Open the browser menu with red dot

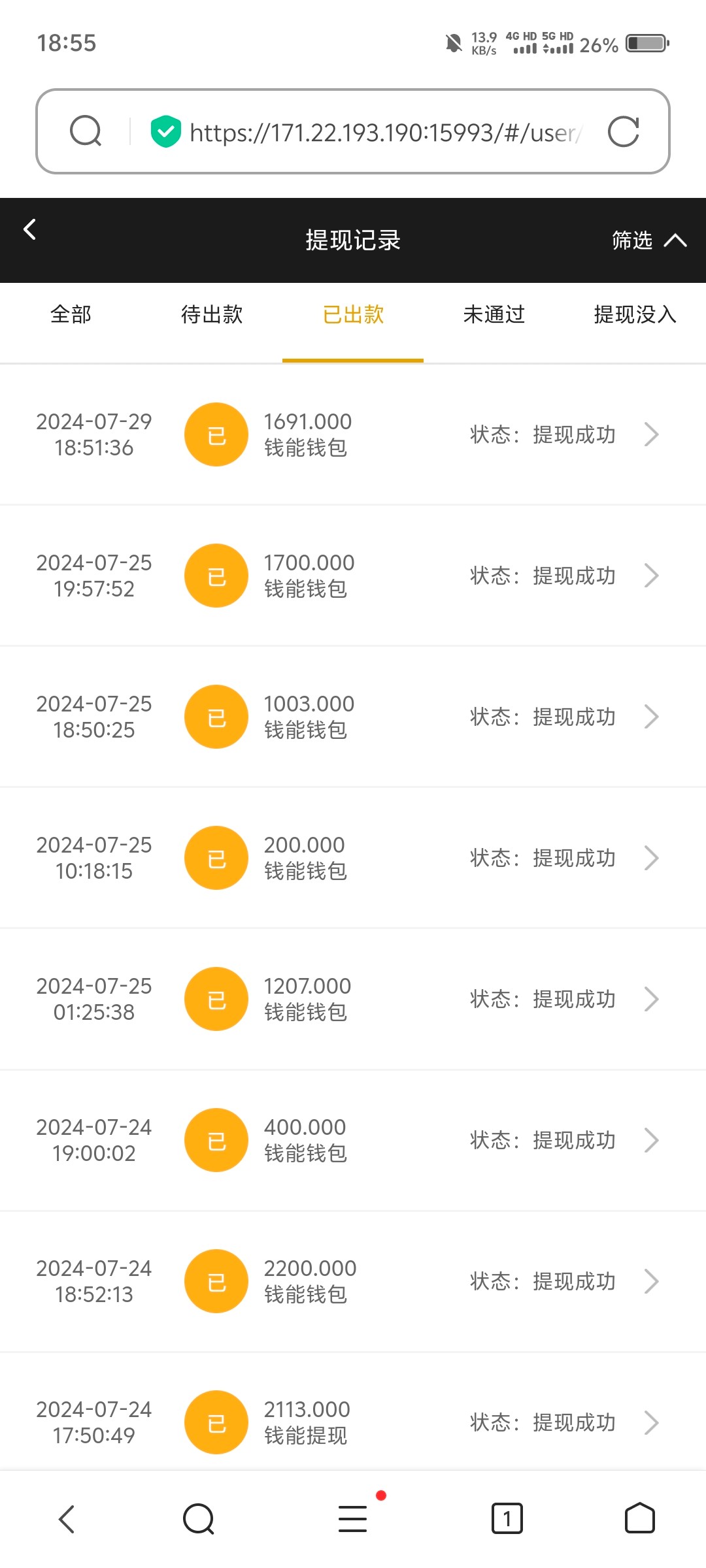tap(353, 1518)
